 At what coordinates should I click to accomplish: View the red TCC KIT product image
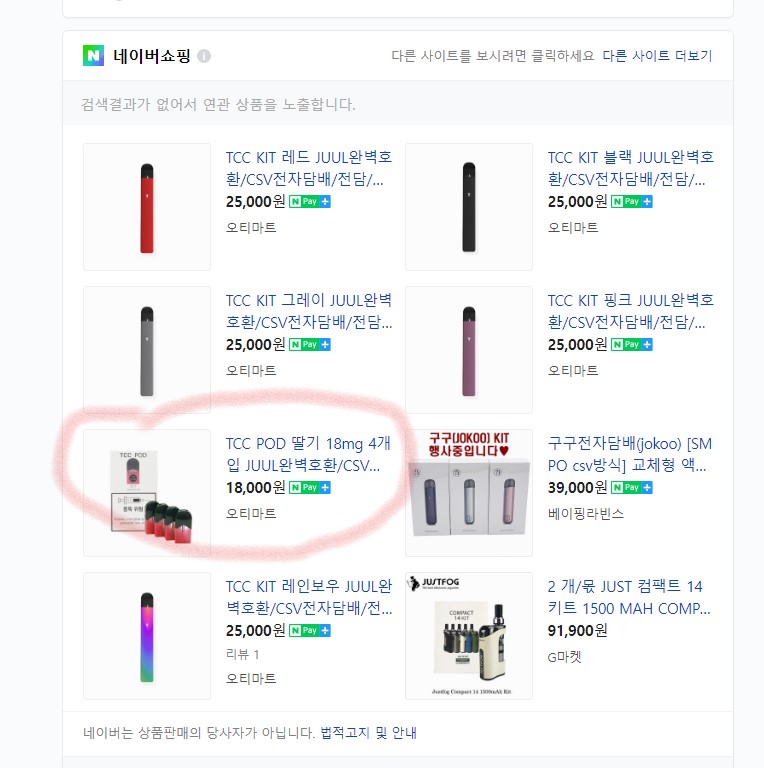147,207
